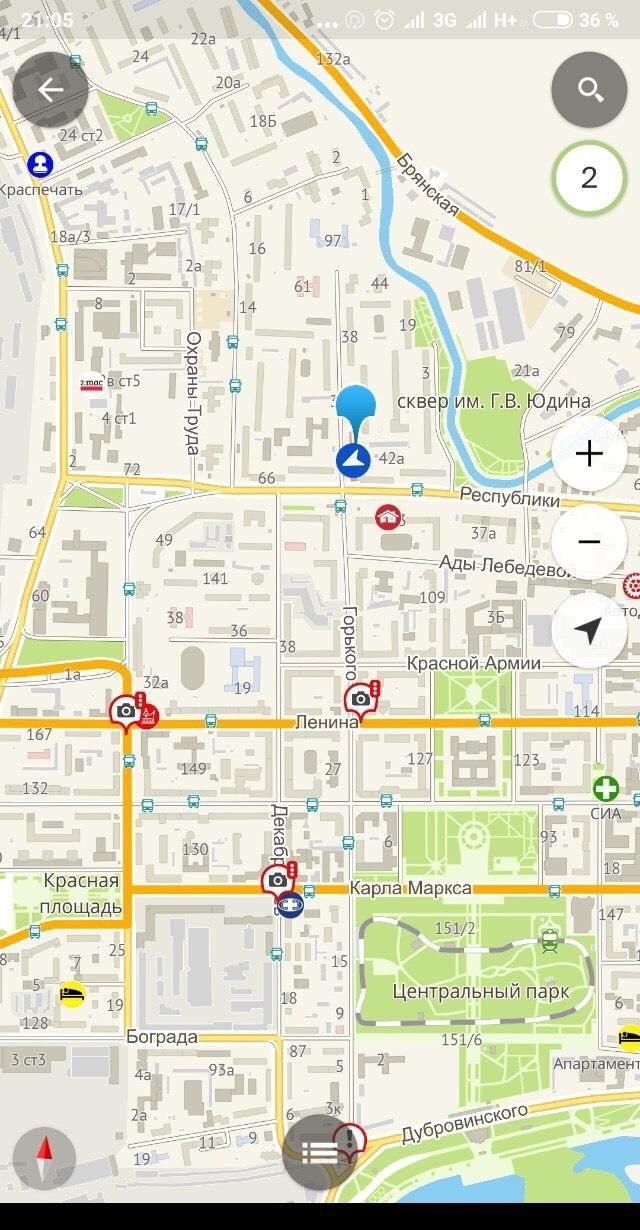Open the list menu button
This screenshot has width=640, height=1230.
(x=320, y=1152)
